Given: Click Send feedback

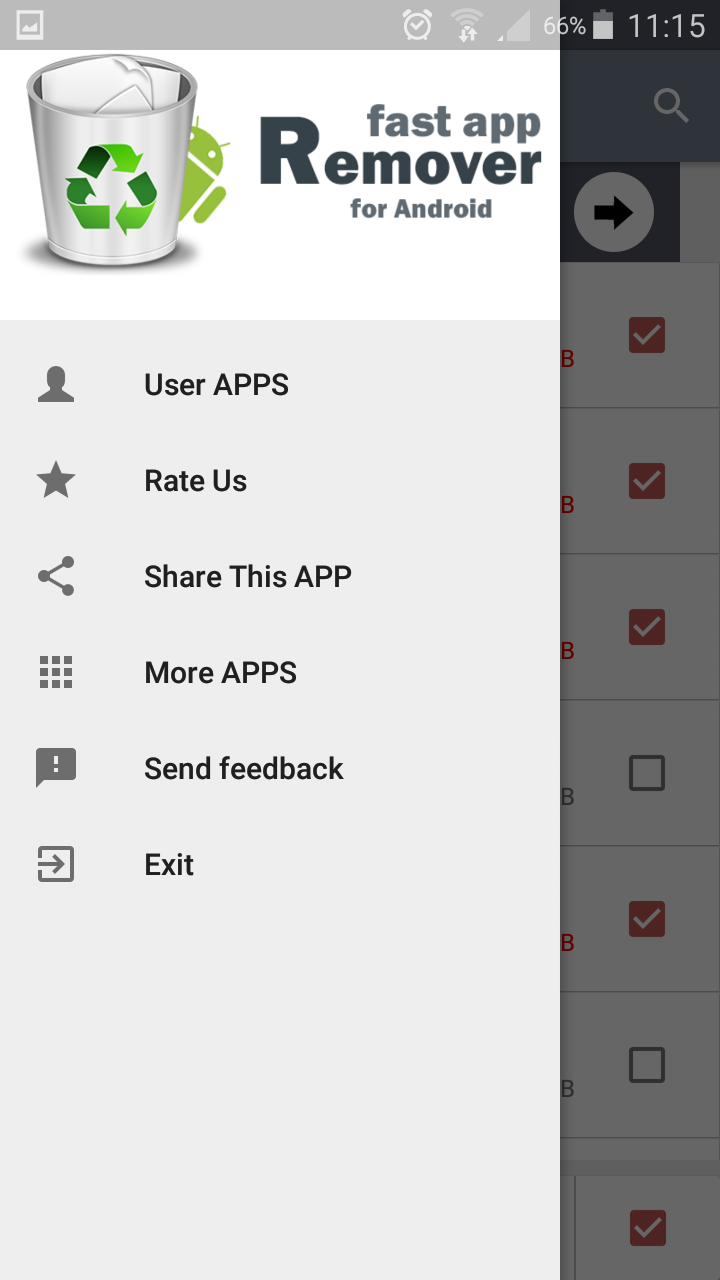Looking at the screenshot, I should (244, 768).
